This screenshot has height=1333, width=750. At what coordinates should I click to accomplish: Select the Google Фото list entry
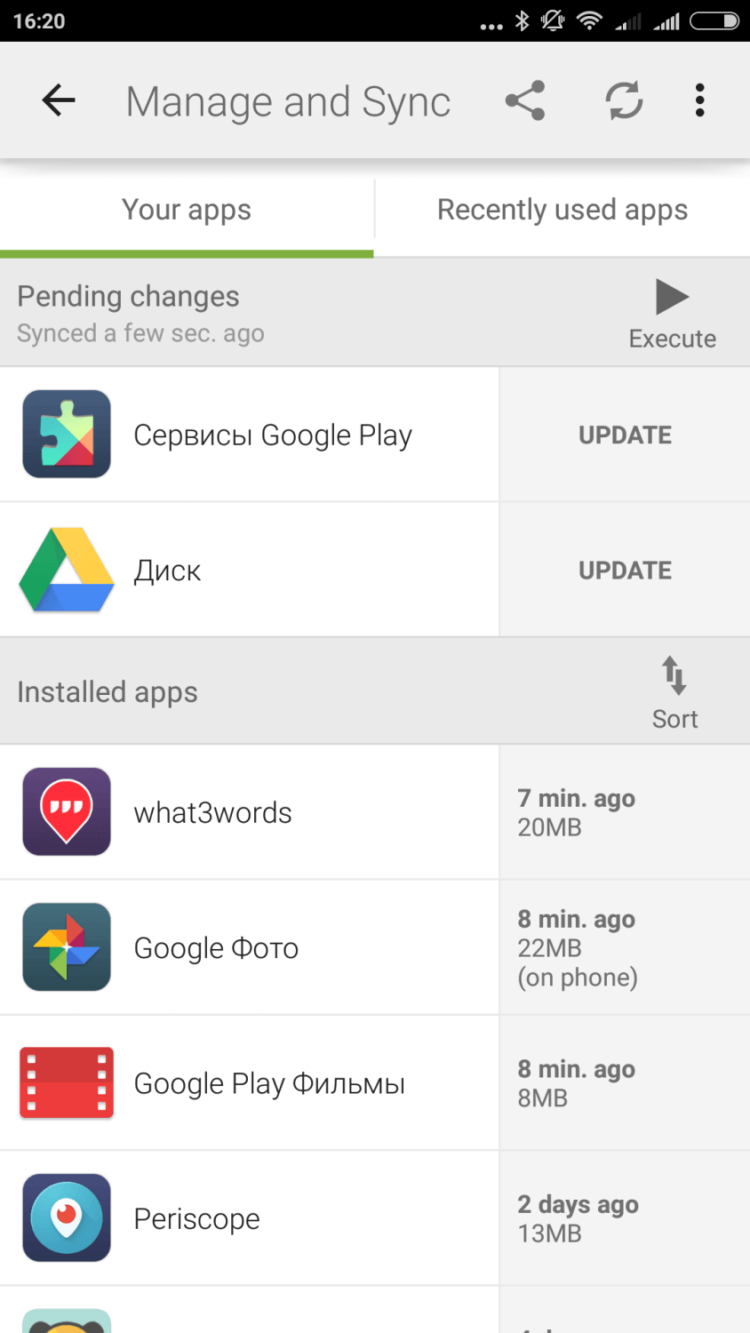250,947
